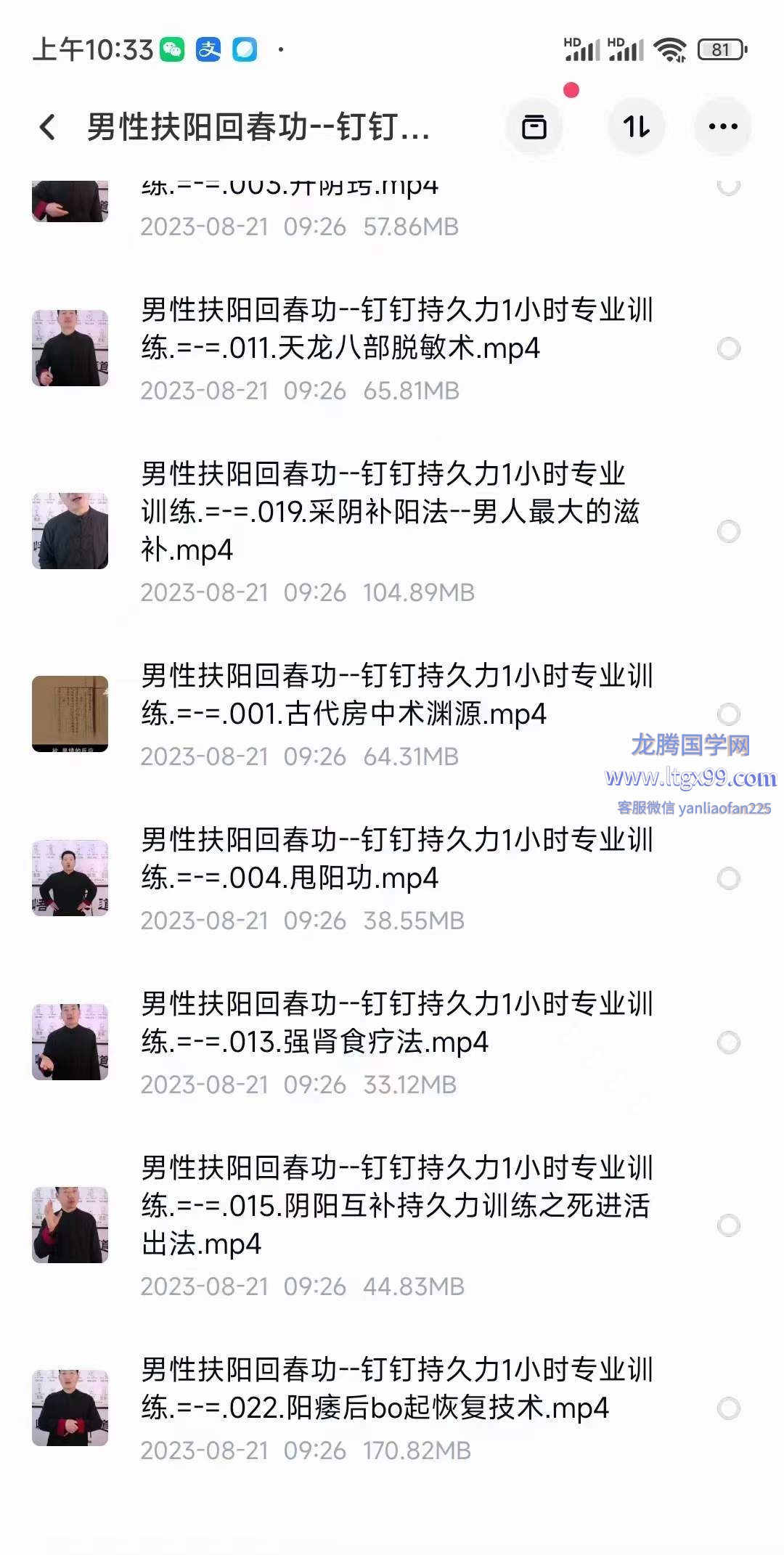Select the 013.强肾食疗法.mp4 file circle
The width and height of the screenshot is (784, 1555).
pyautogui.click(x=728, y=1042)
